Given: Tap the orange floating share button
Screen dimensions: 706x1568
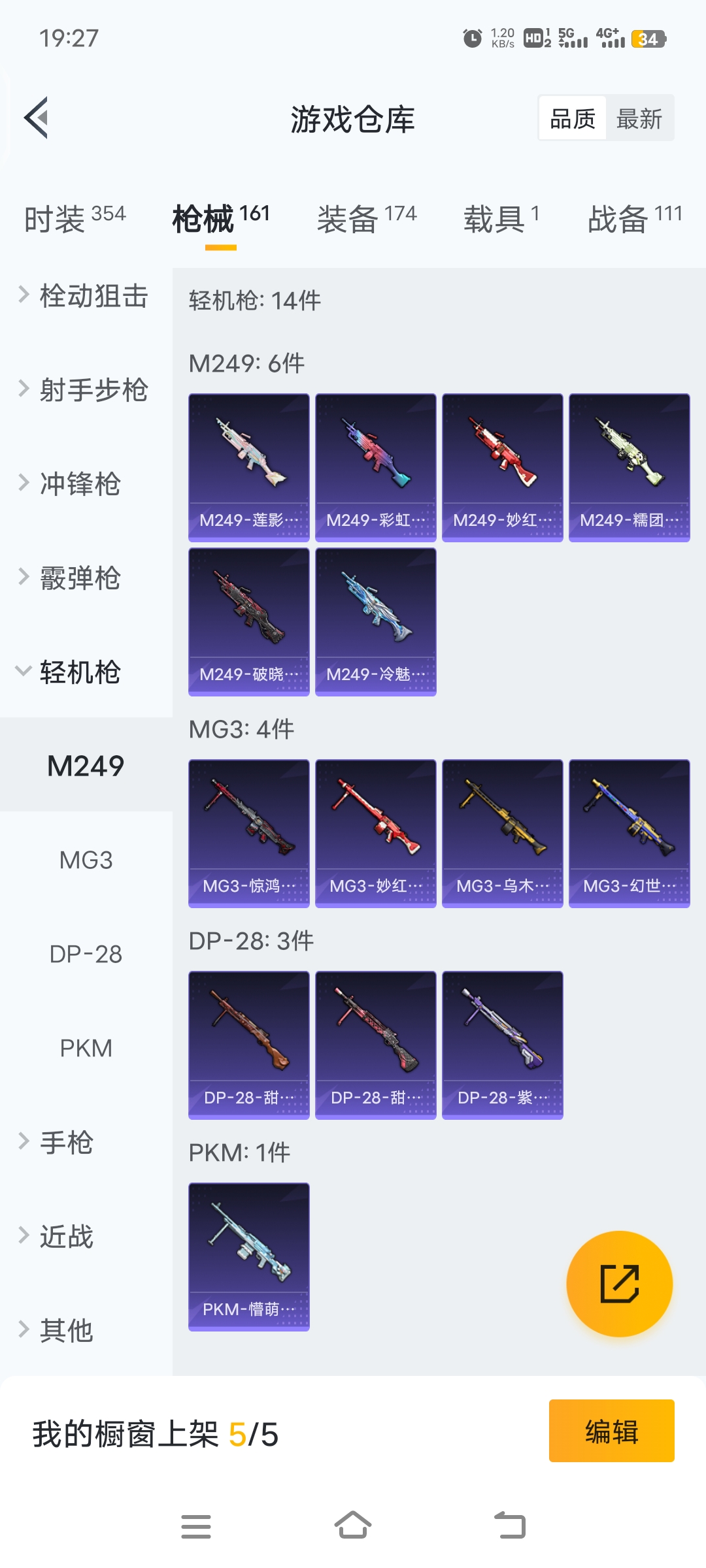Looking at the screenshot, I should tap(619, 1284).
